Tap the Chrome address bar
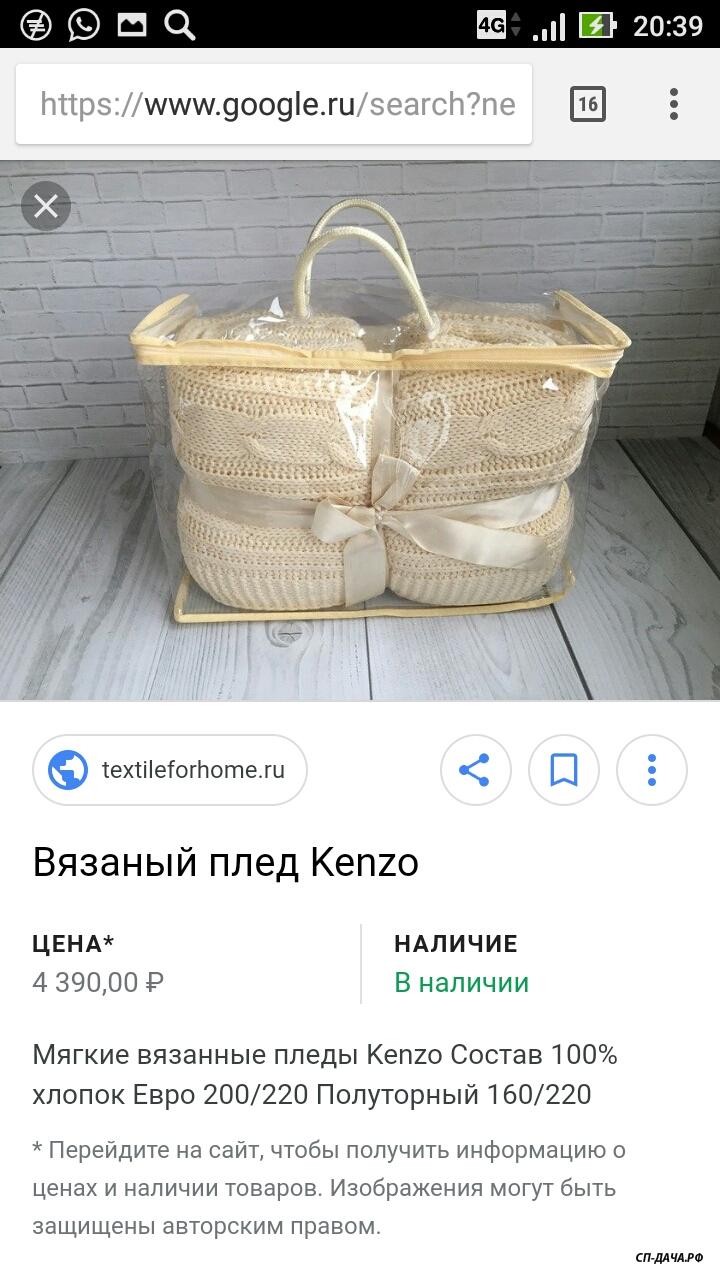 pyautogui.click(x=275, y=104)
